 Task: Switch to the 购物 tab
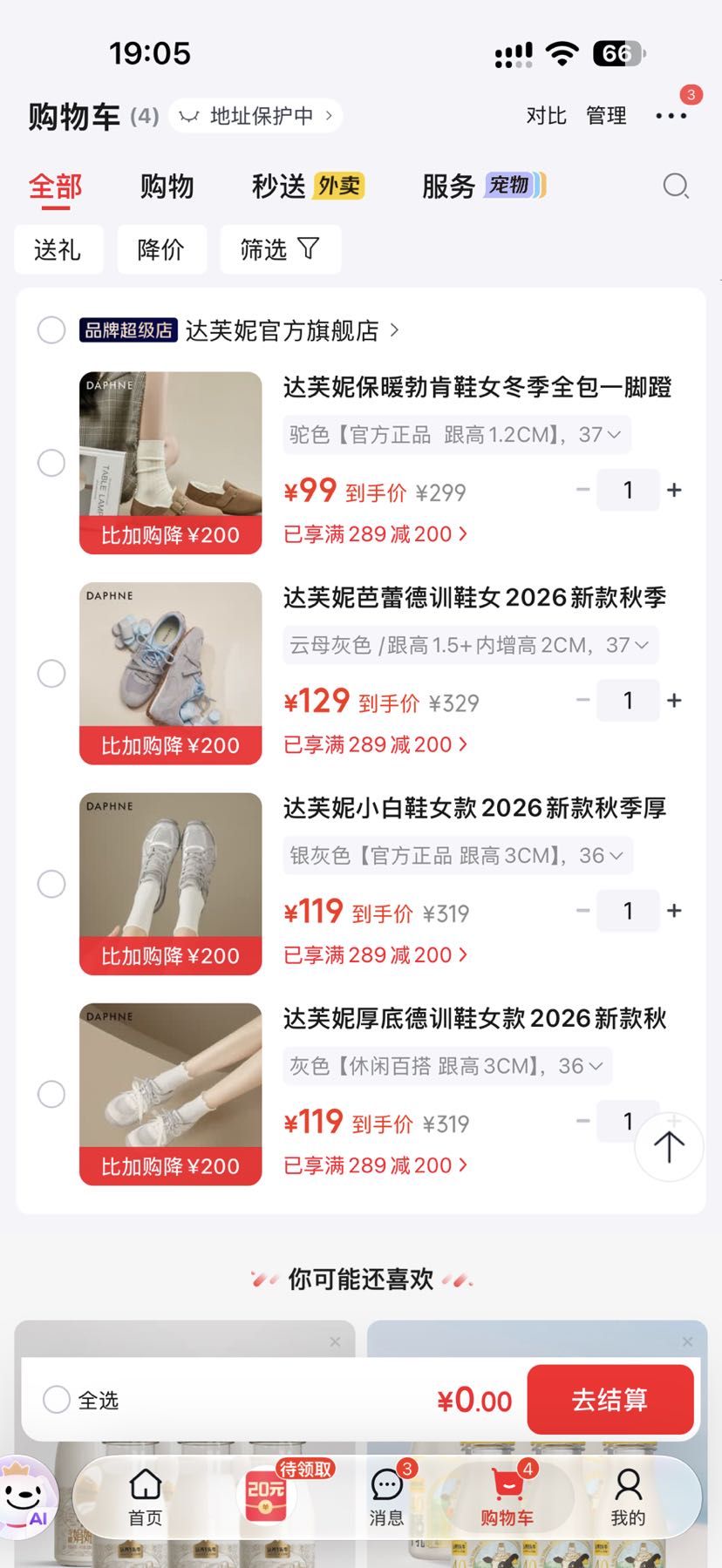[x=167, y=186]
